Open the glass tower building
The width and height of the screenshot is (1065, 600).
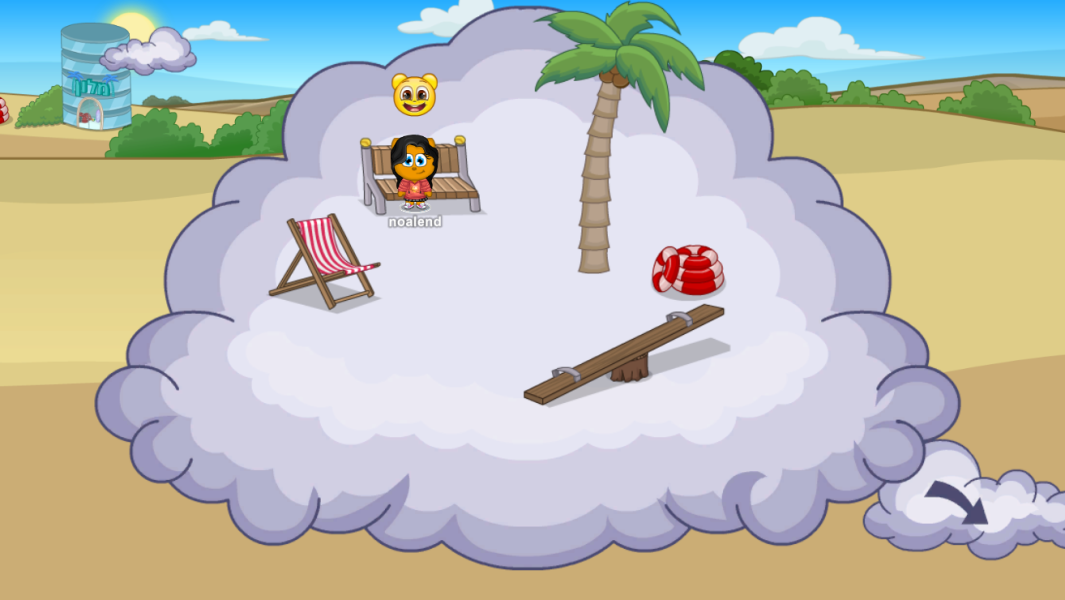click(95, 78)
